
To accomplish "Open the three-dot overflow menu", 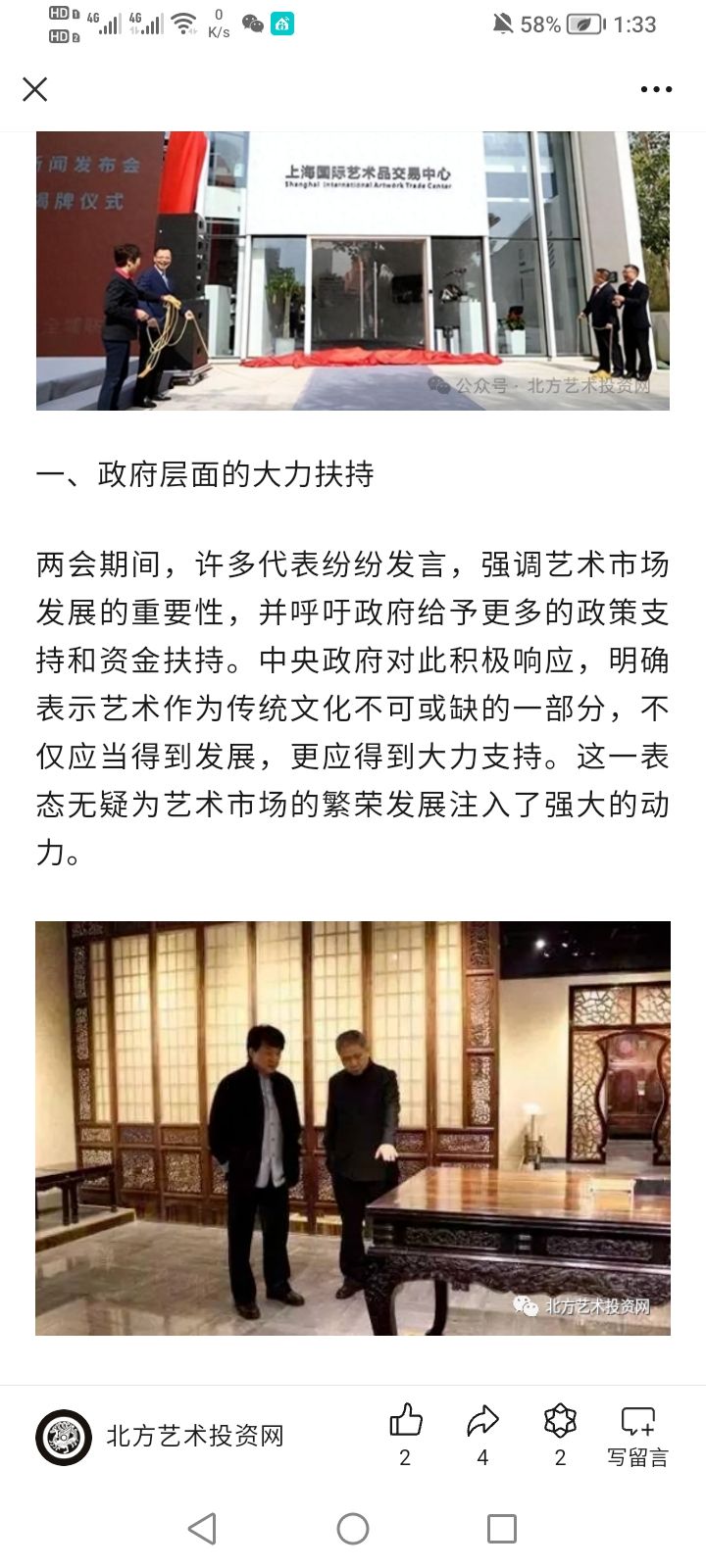I will pos(656,89).
